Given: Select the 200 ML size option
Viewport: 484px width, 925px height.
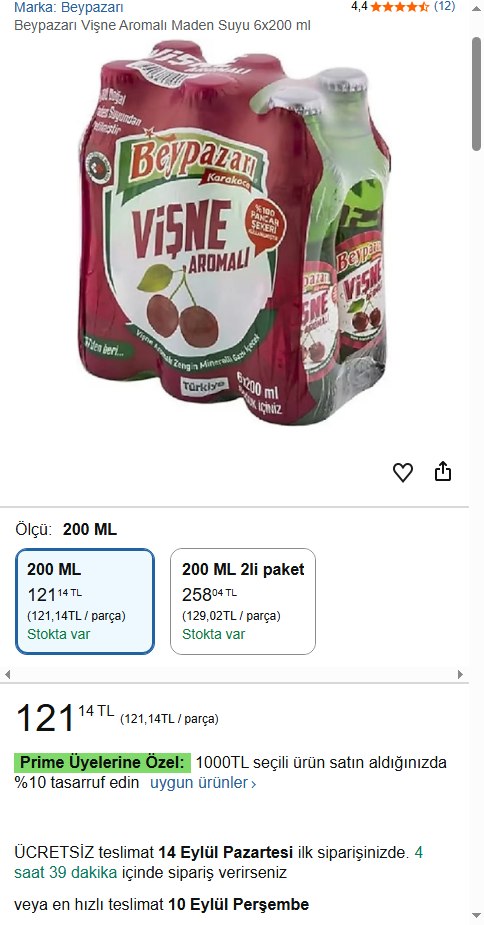Looking at the screenshot, I should [85, 601].
